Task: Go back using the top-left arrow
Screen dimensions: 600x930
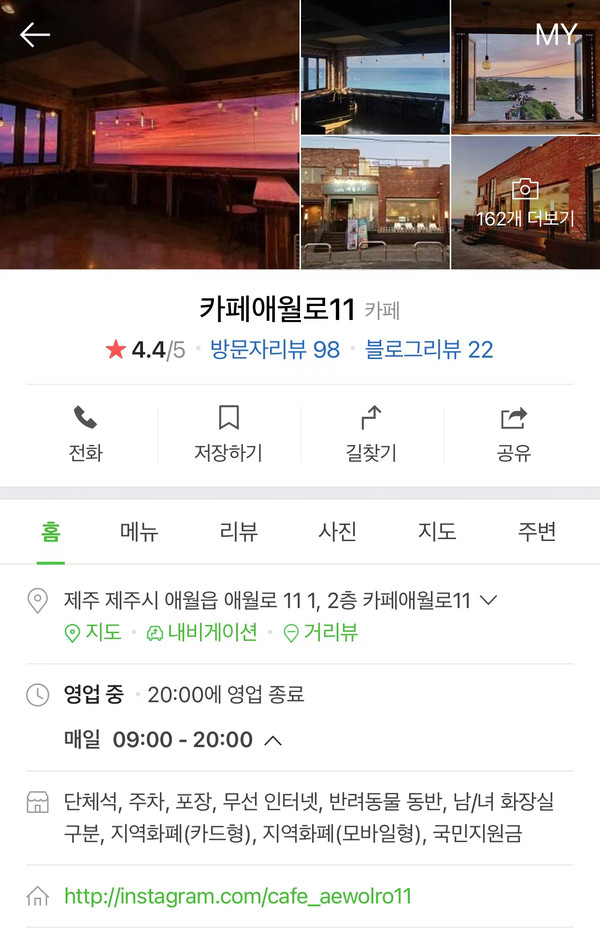Action: (x=35, y=35)
